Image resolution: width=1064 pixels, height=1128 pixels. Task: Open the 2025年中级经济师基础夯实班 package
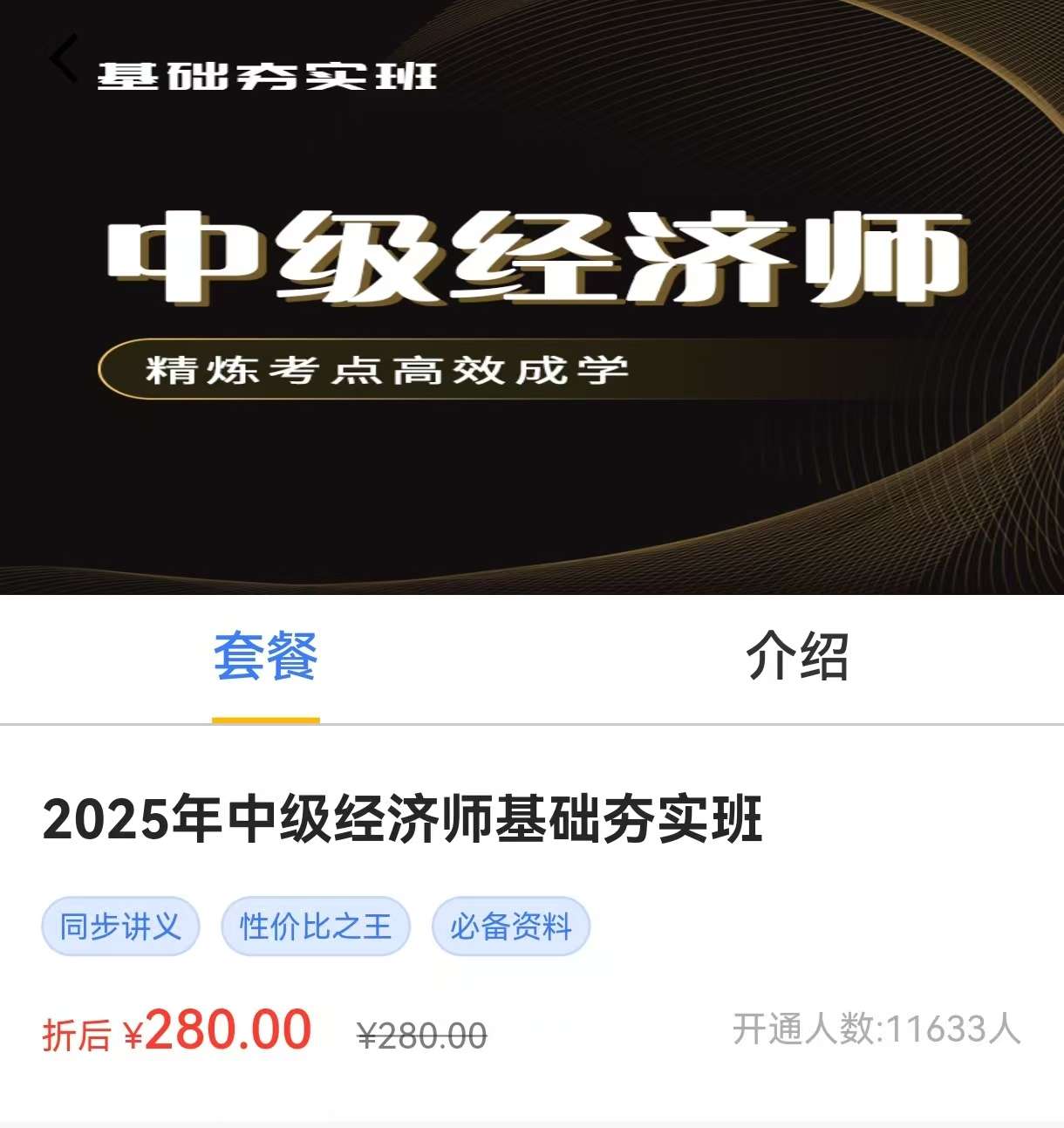[403, 819]
